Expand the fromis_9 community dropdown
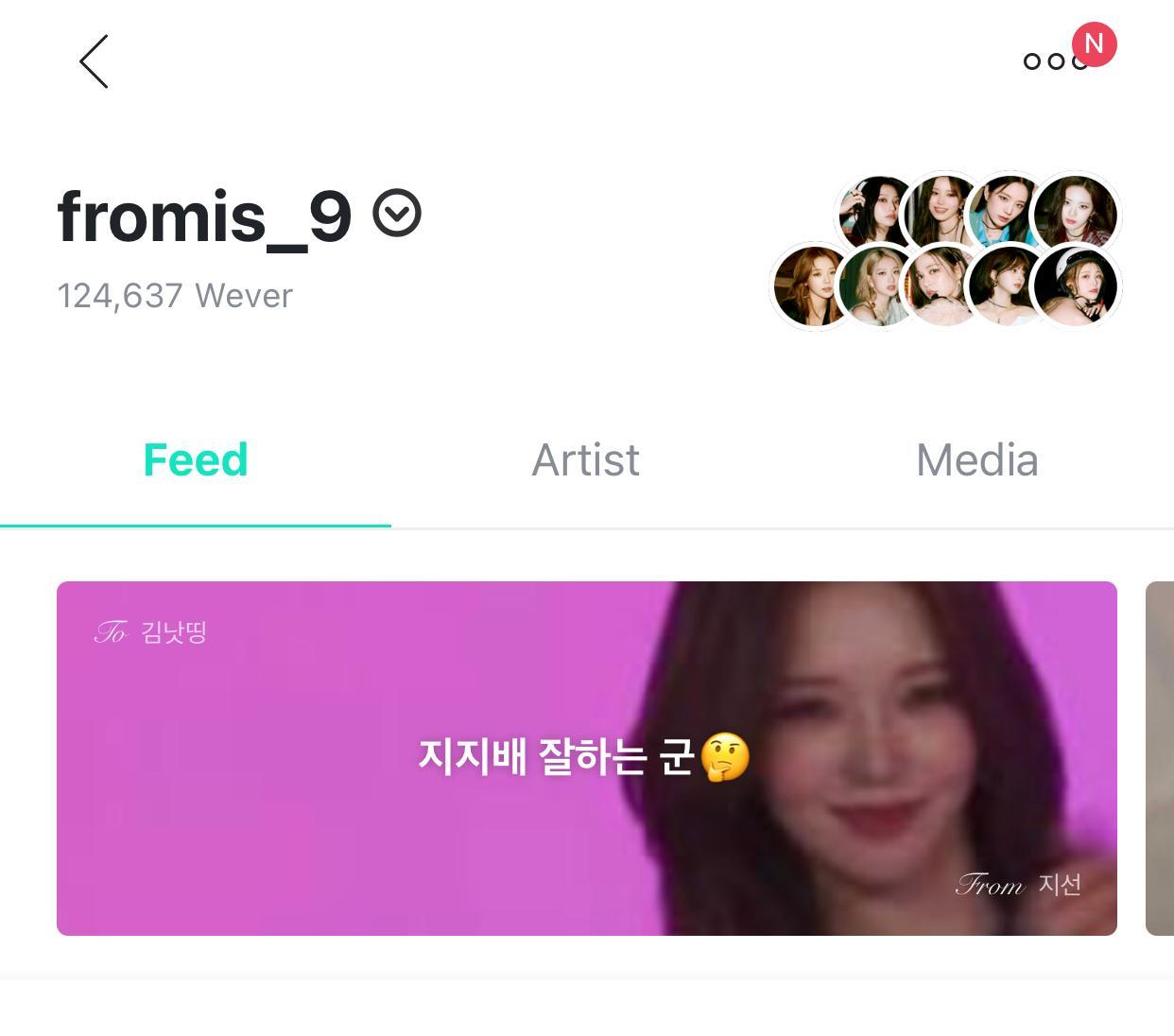 point(397,215)
